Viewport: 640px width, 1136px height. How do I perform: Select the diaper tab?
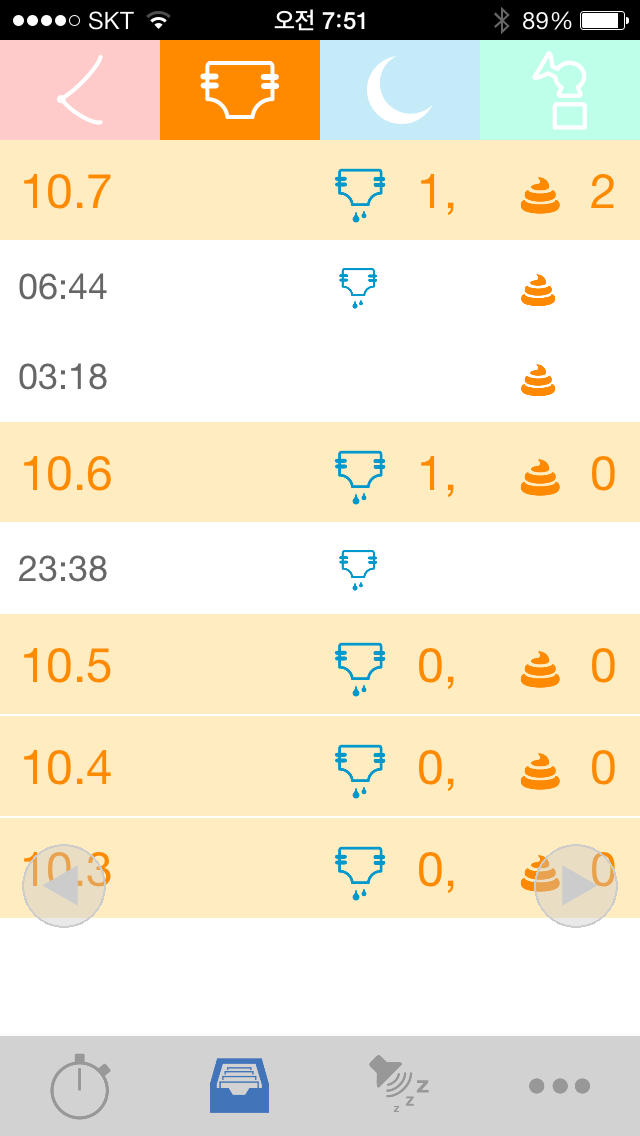click(x=240, y=90)
